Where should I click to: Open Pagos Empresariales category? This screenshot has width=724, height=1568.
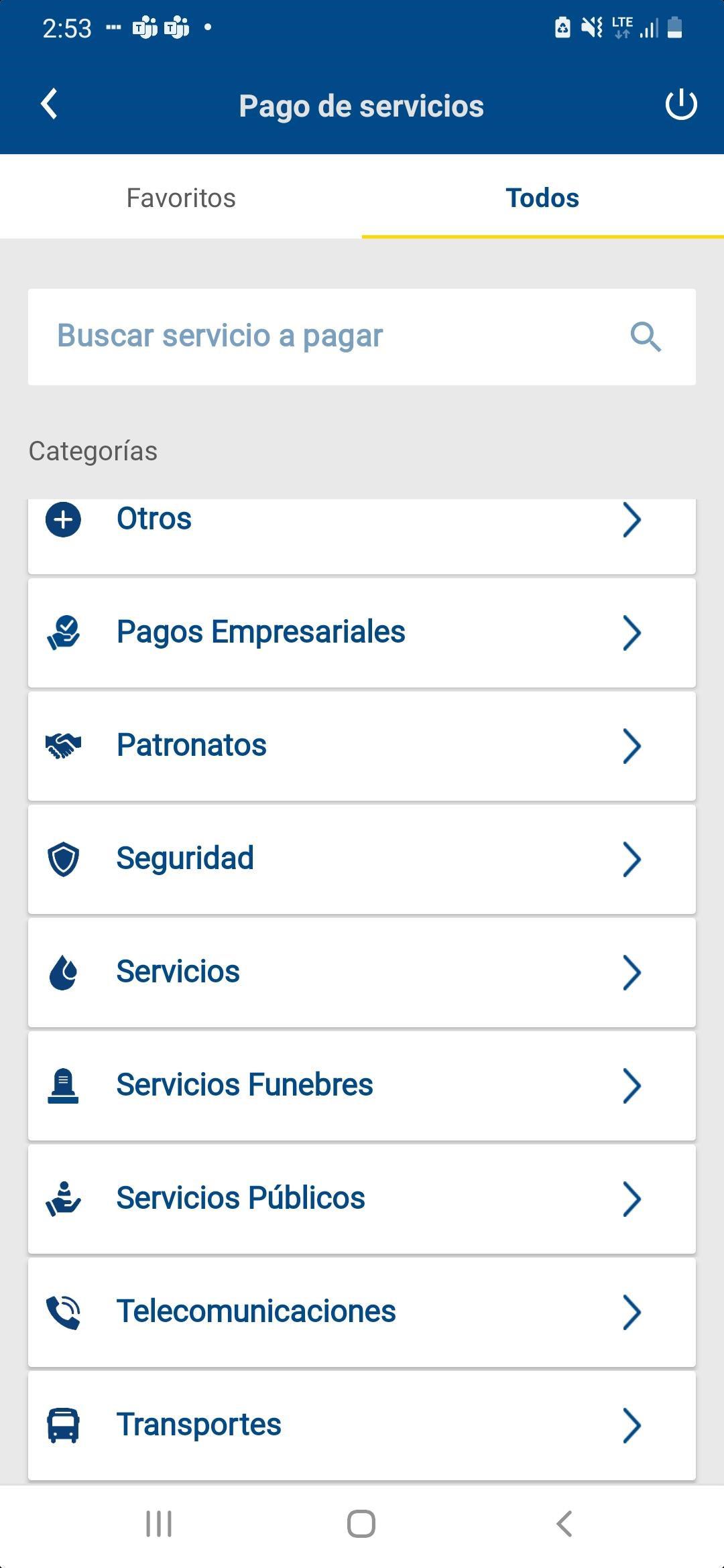pos(362,633)
